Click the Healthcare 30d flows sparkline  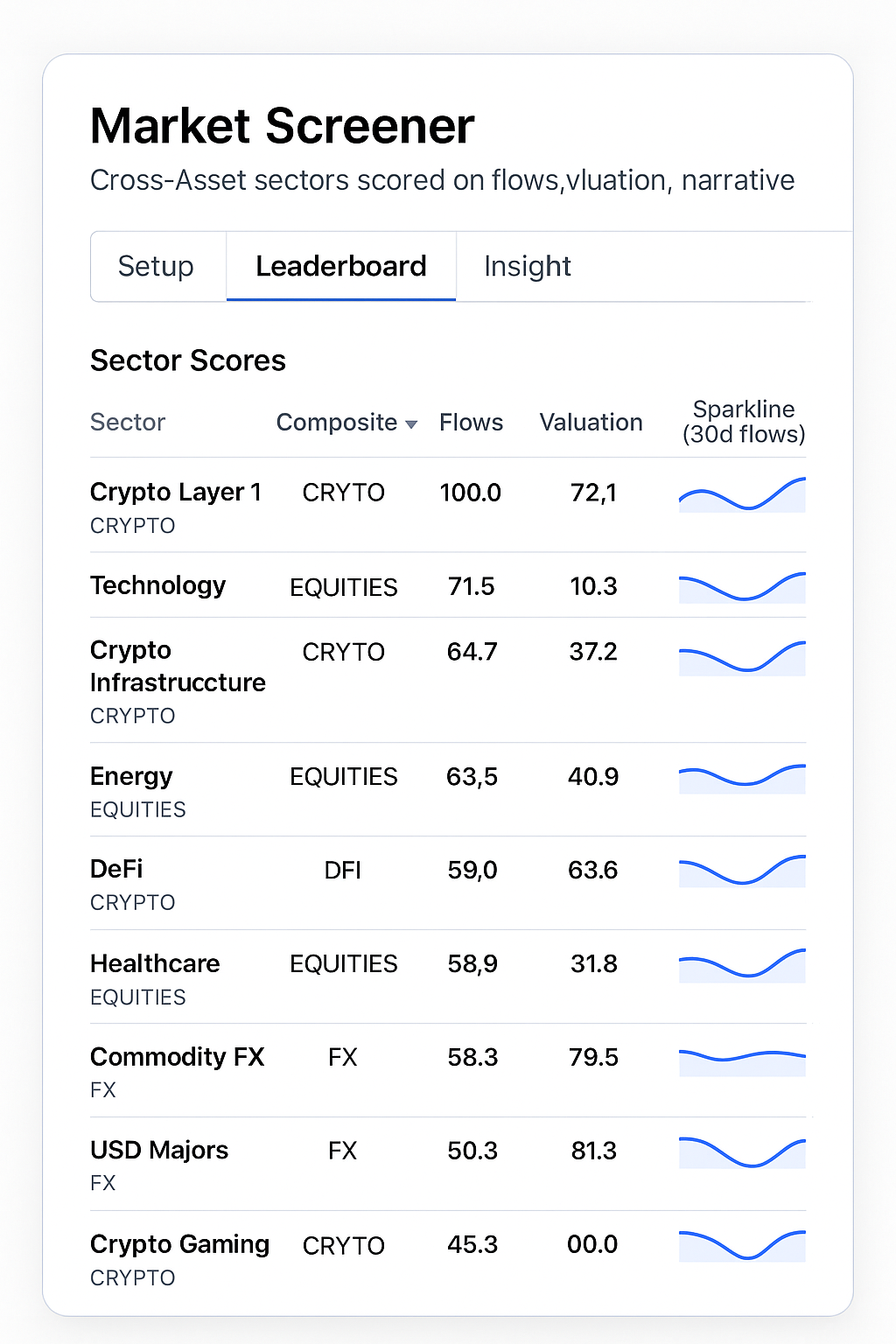[742, 964]
